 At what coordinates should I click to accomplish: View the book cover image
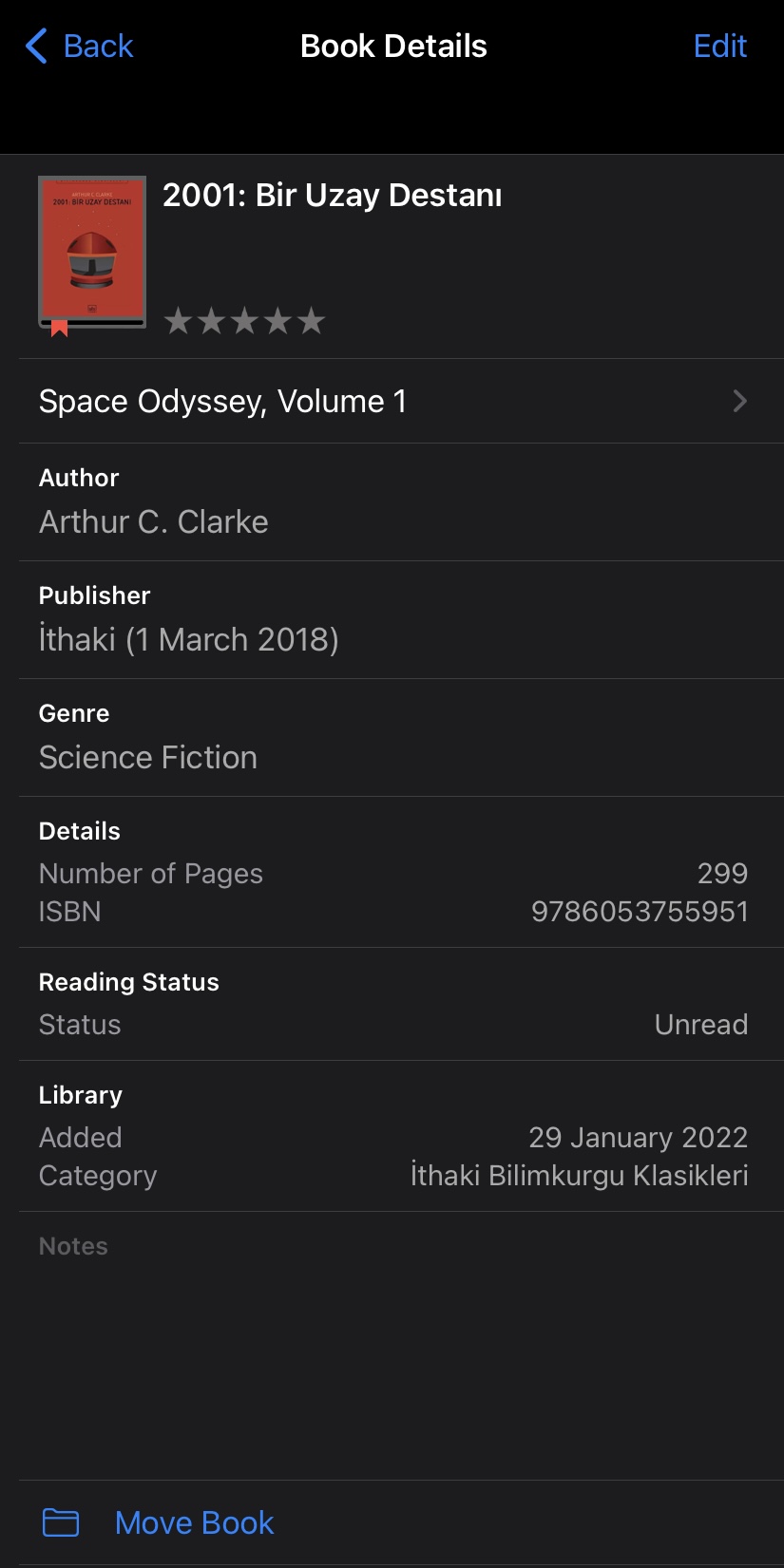pyautogui.click(x=91, y=252)
